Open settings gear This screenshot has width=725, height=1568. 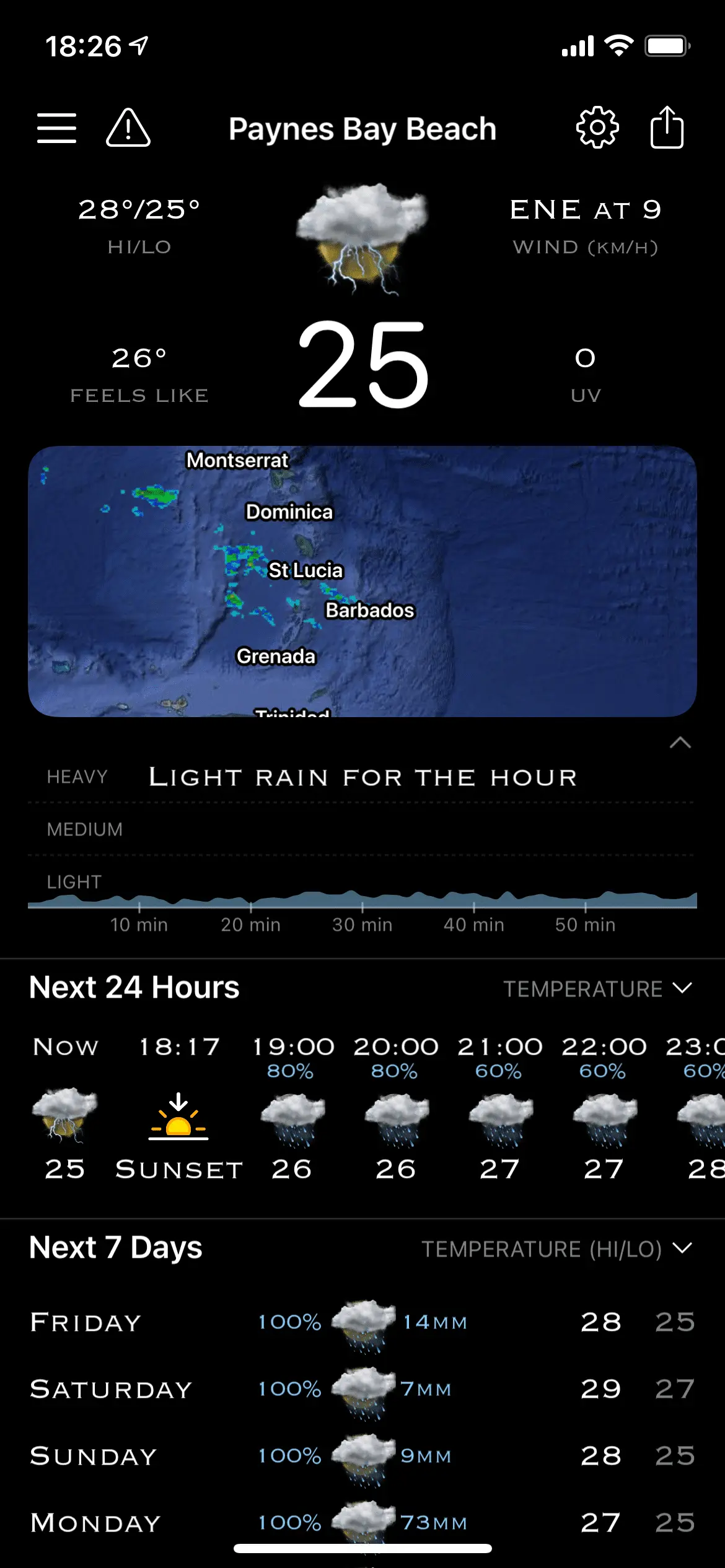[x=597, y=128]
